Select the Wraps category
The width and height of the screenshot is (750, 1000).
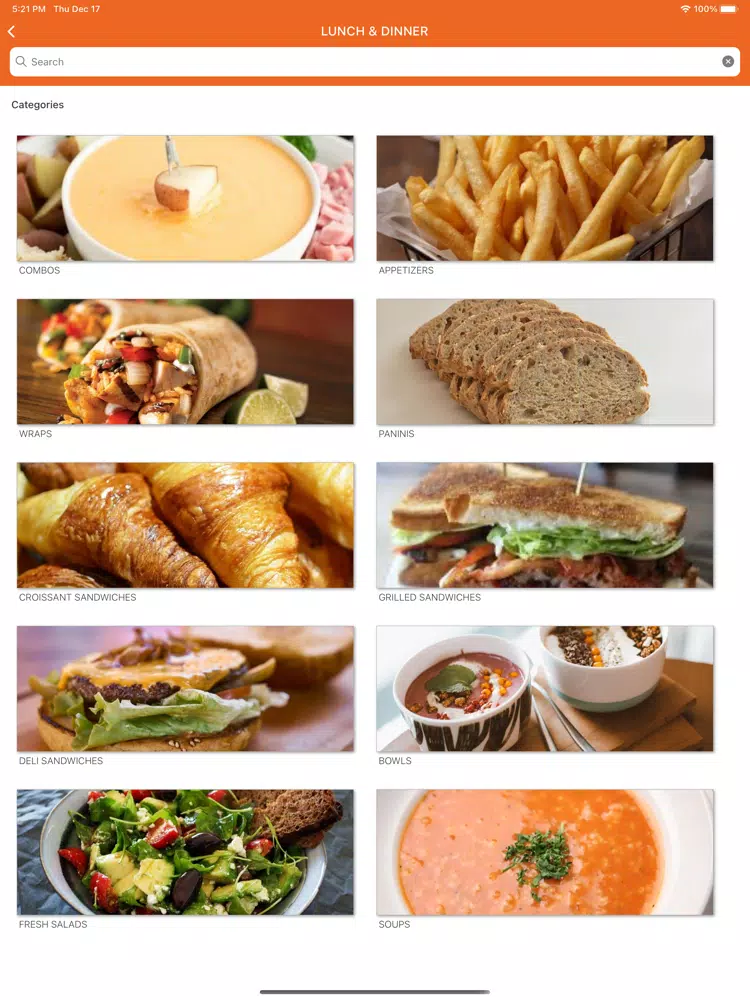point(185,362)
